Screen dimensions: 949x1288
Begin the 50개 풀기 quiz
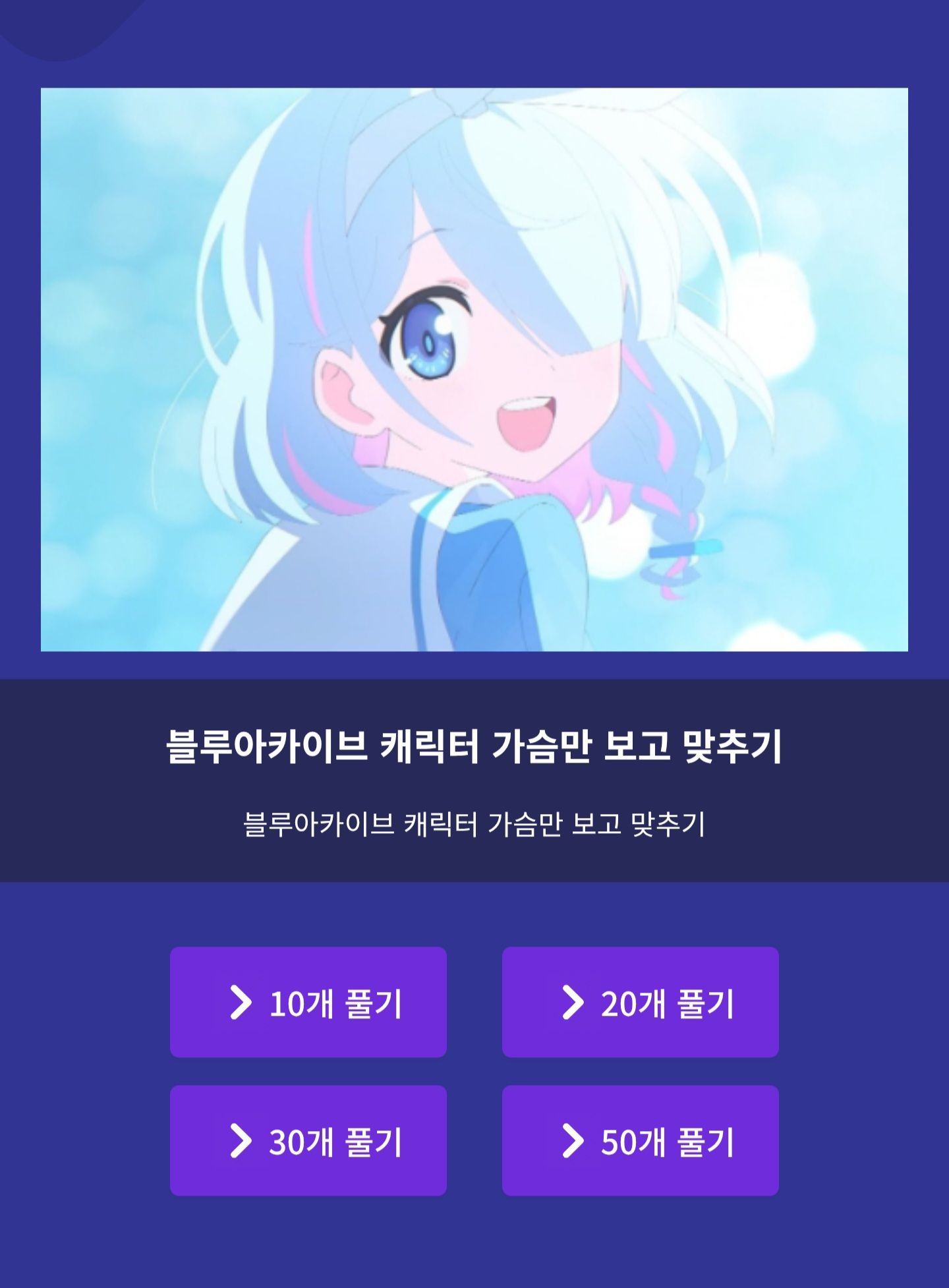(640, 1141)
